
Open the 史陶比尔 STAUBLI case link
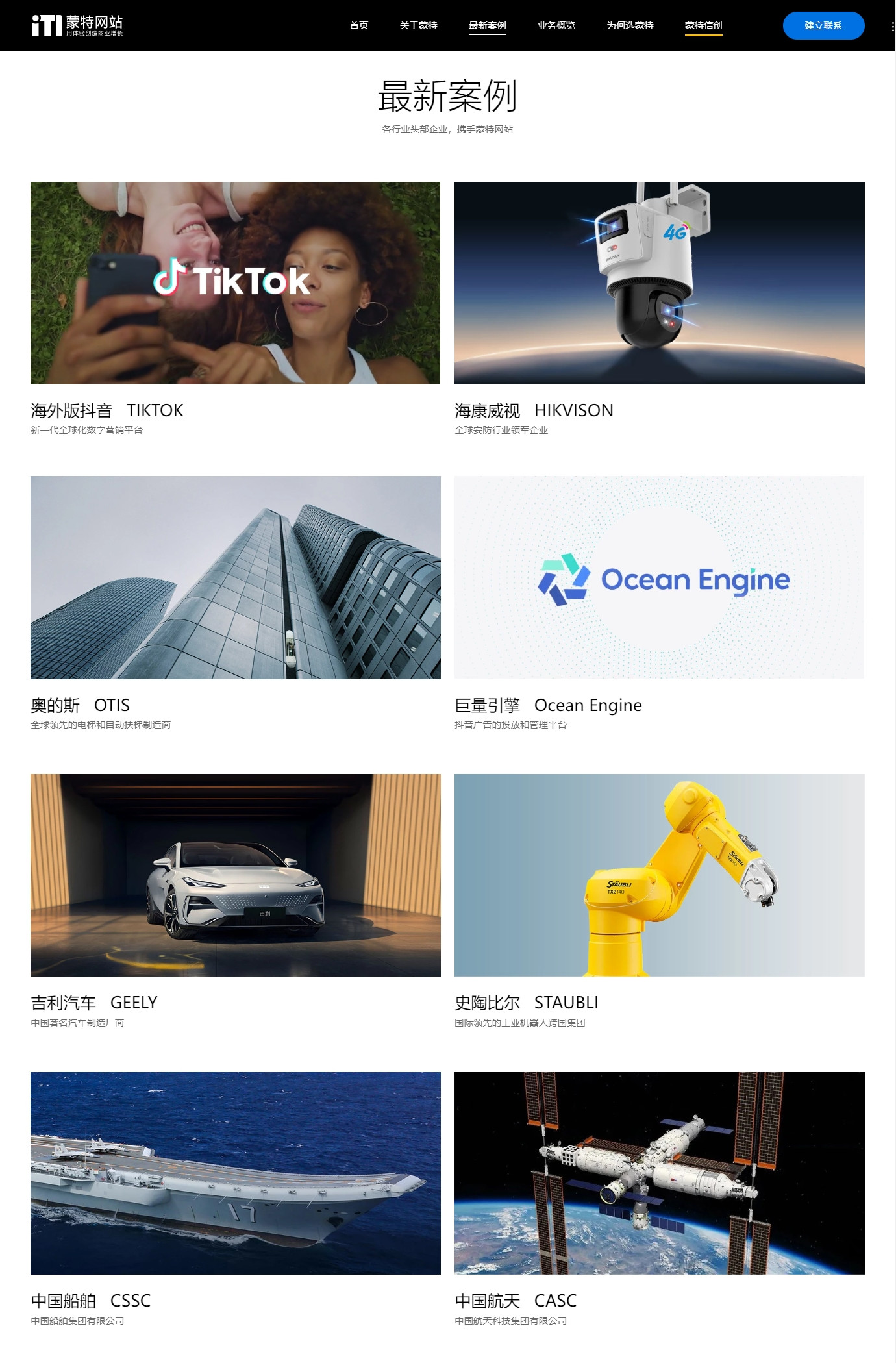click(527, 1002)
